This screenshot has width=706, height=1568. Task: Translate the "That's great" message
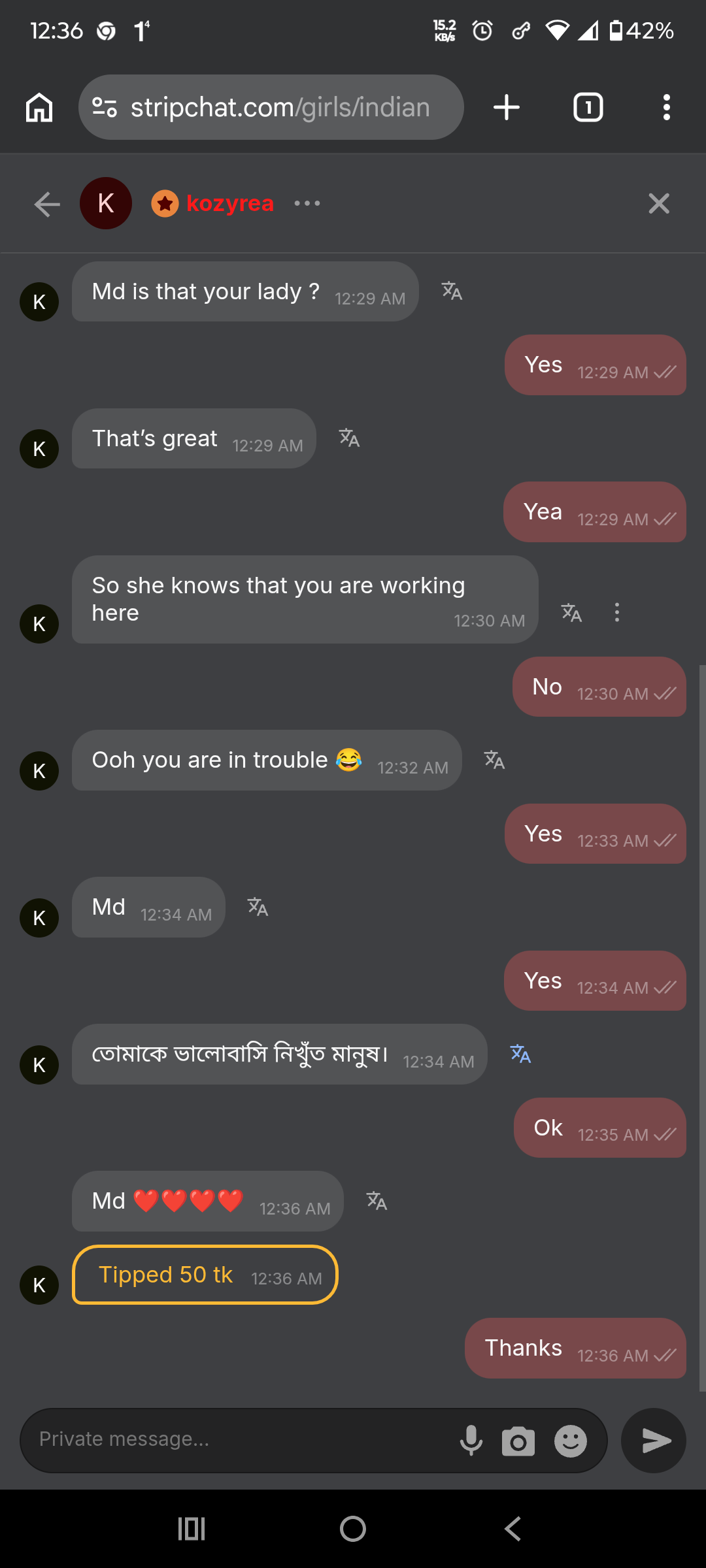(349, 438)
